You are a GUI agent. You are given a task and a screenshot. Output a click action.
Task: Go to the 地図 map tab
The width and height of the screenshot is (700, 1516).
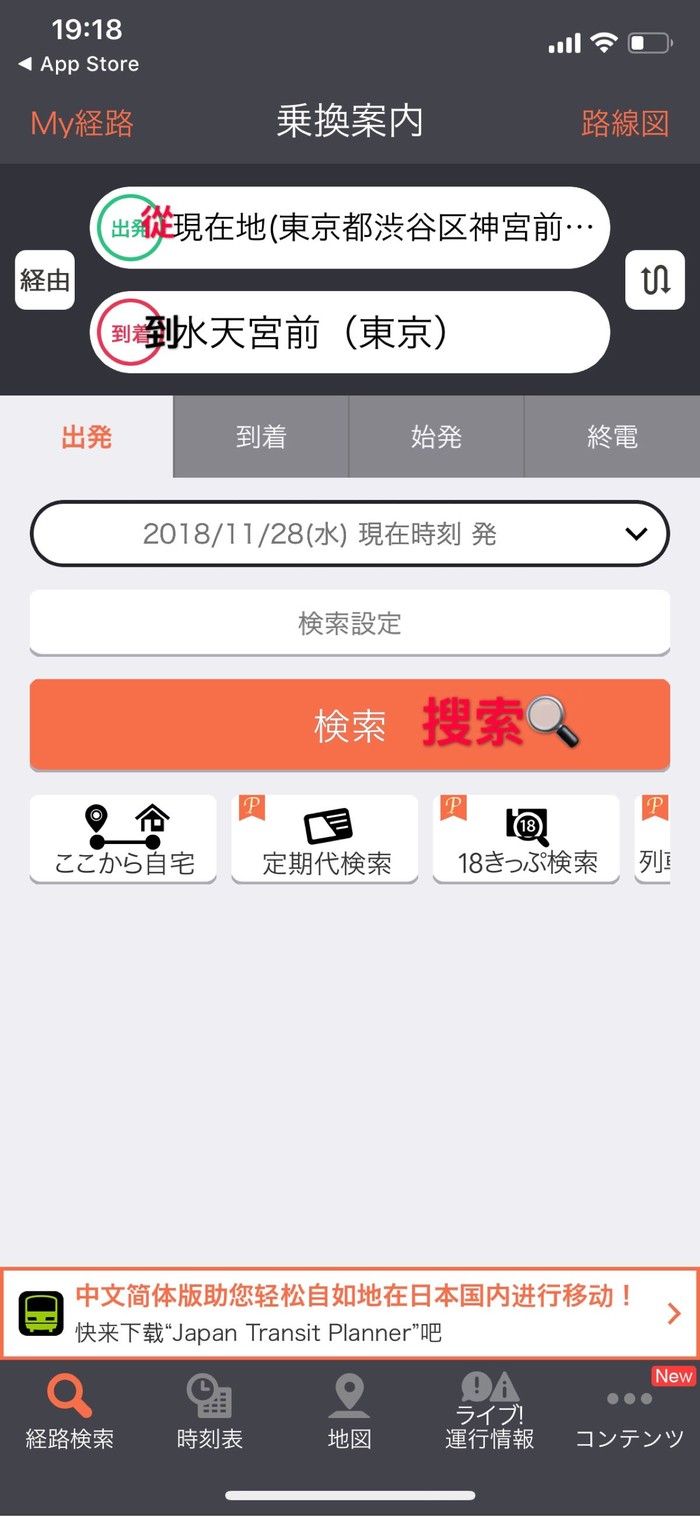point(349,1412)
